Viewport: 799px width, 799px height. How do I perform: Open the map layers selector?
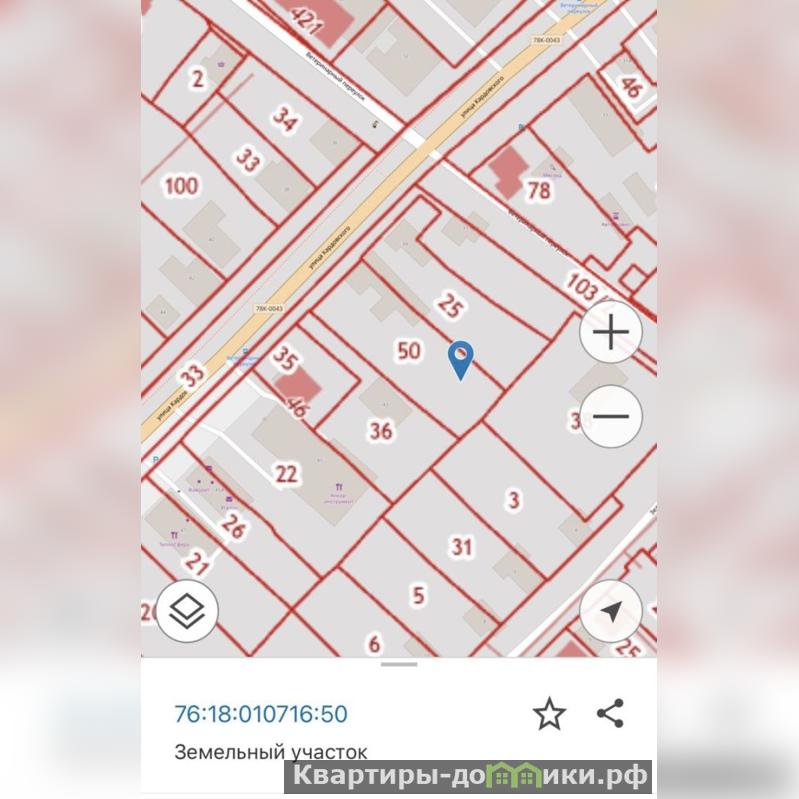pyautogui.click(x=187, y=611)
